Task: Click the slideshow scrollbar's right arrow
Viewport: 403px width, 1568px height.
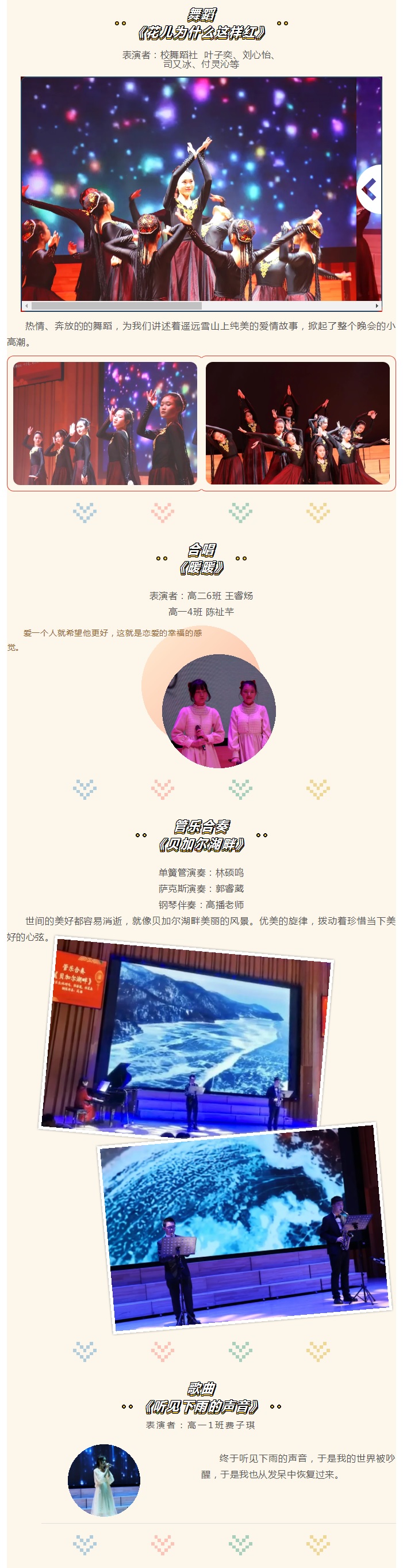Action: (377, 306)
